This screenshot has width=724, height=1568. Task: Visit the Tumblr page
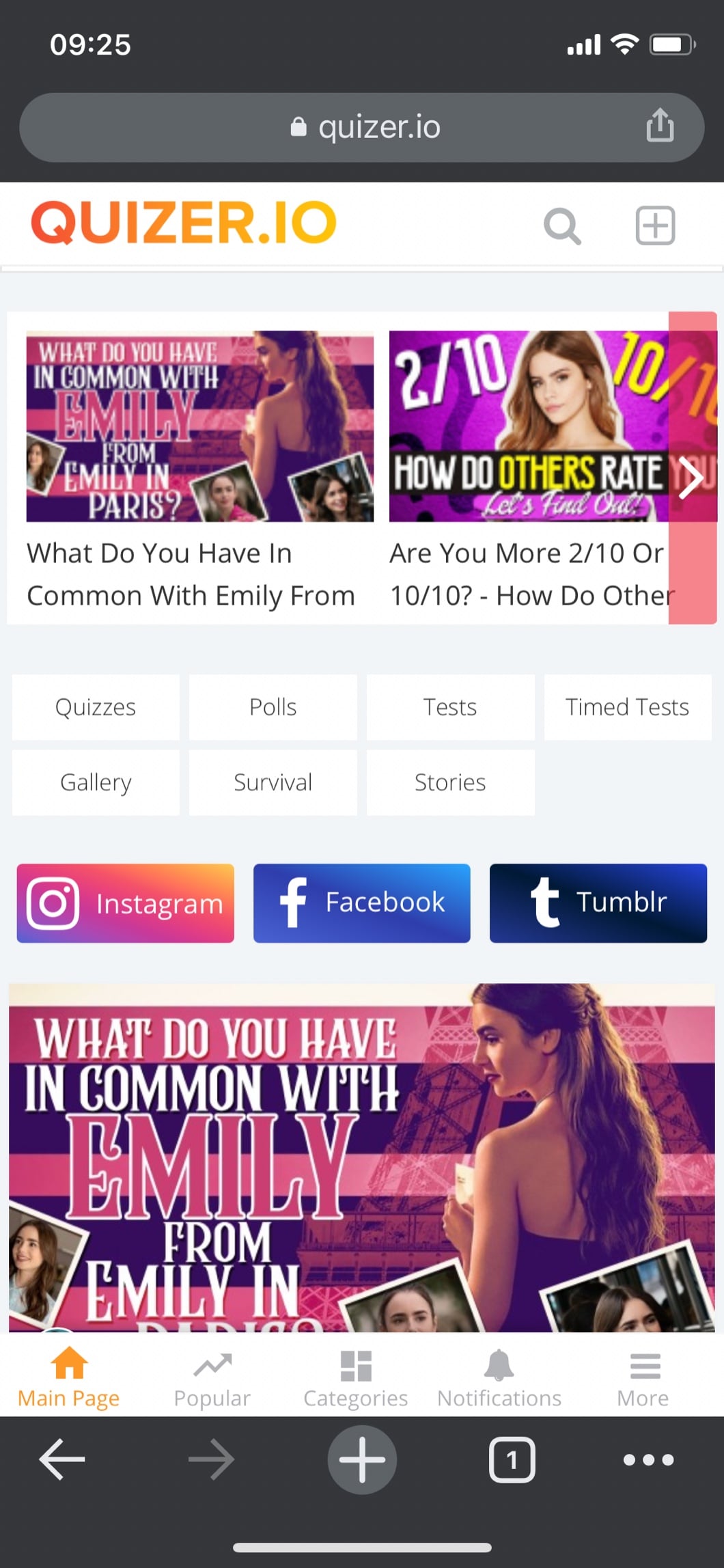pos(598,903)
